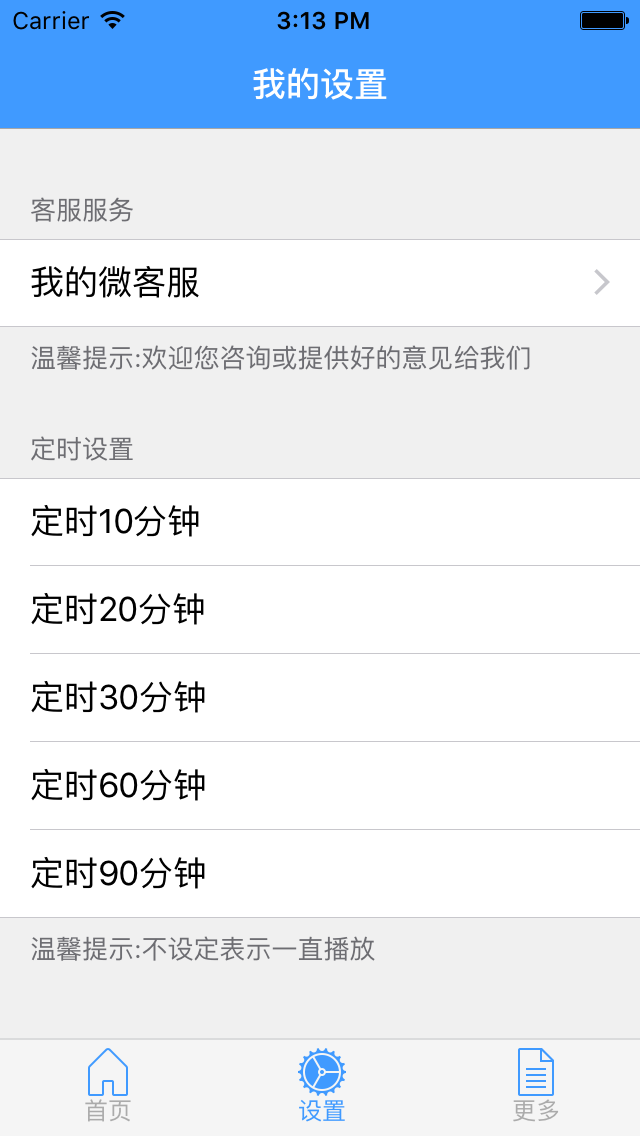
Task: Switch to the 首页 home tab
Action: click(108, 1086)
